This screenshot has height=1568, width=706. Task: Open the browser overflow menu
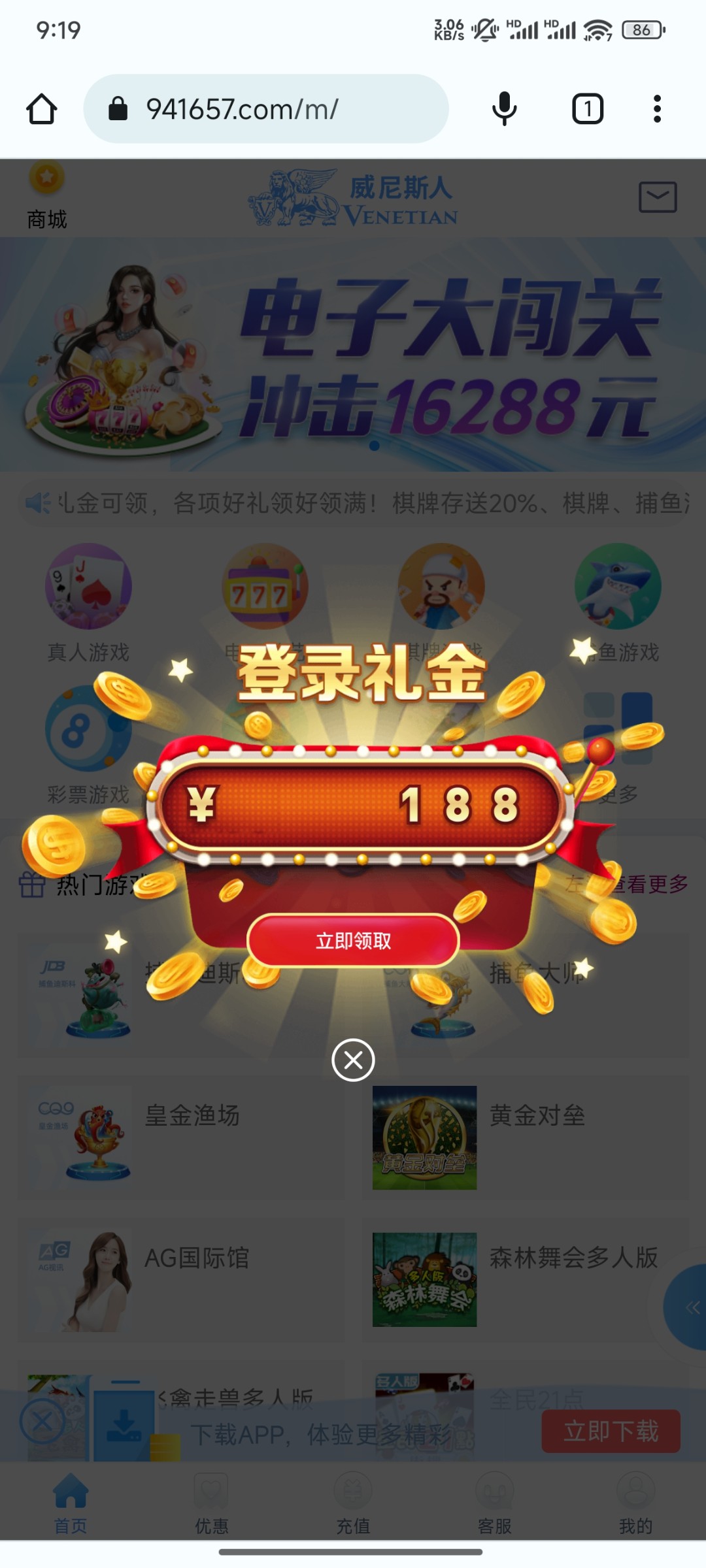657,109
